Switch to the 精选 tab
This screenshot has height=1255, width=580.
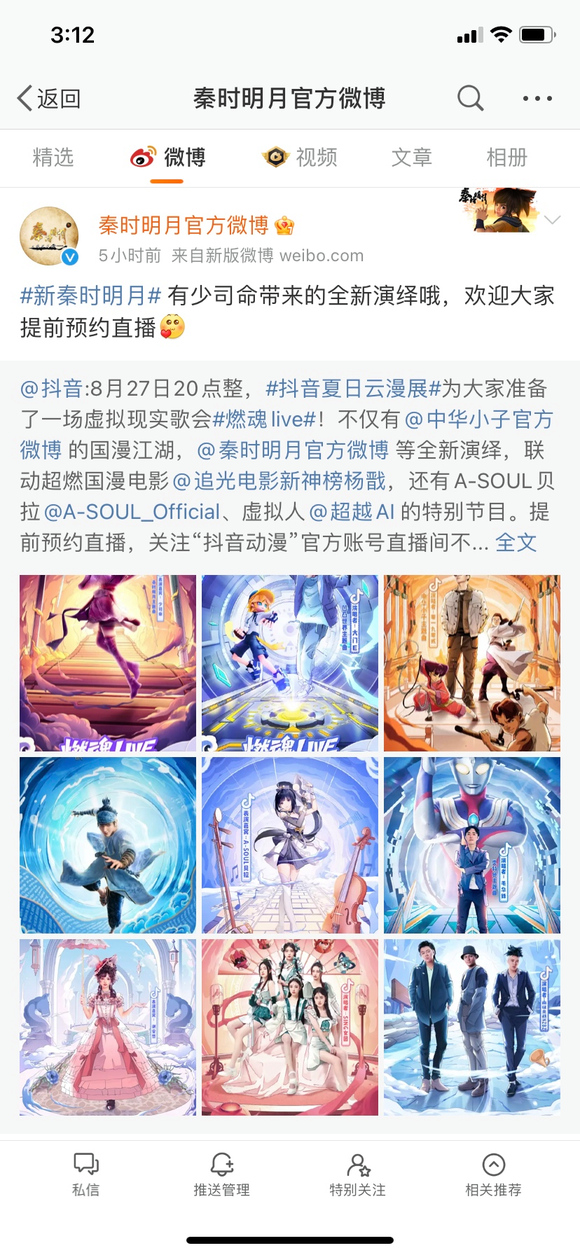pos(53,157)
